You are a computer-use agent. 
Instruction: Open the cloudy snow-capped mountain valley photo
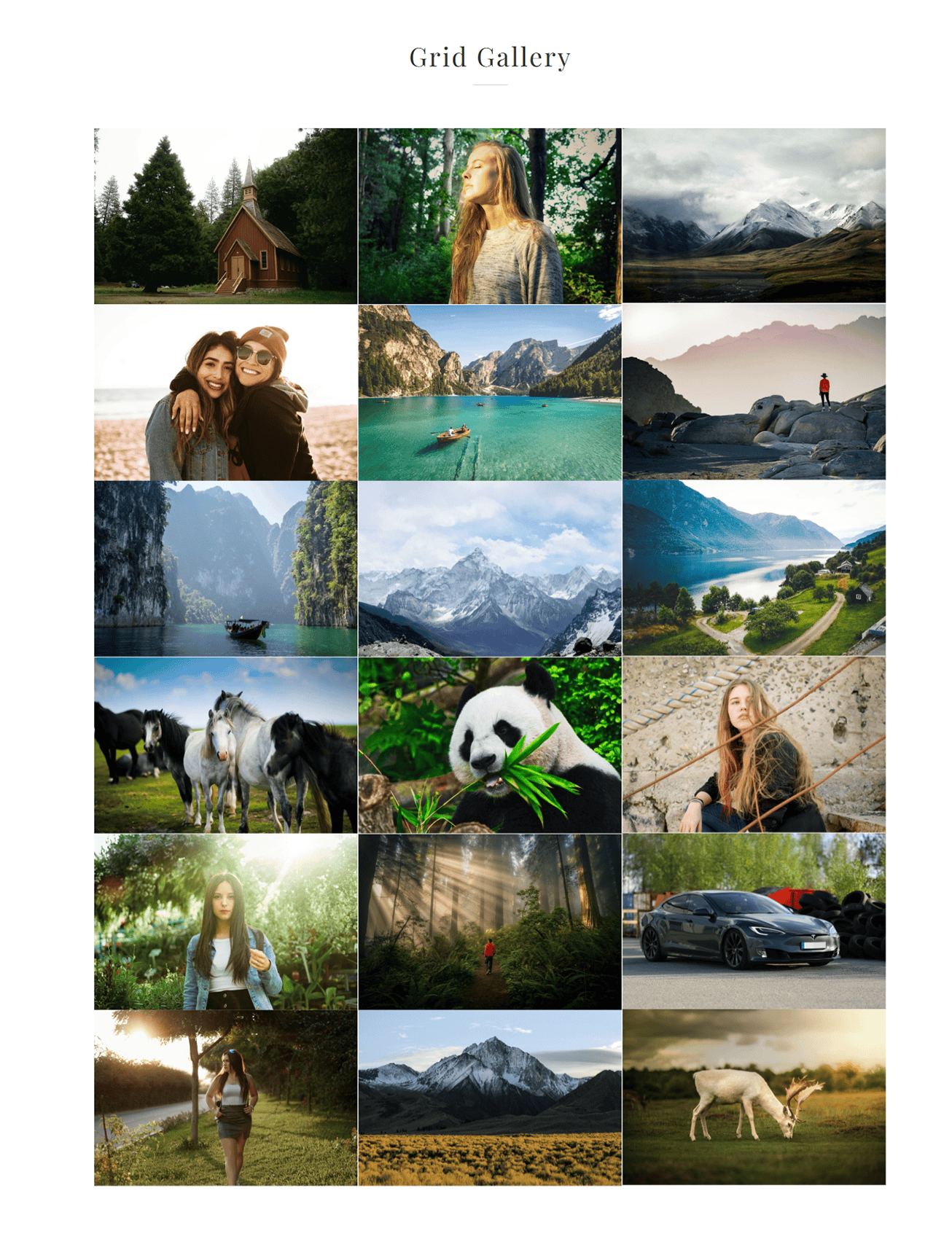click(x=754, y=216)
